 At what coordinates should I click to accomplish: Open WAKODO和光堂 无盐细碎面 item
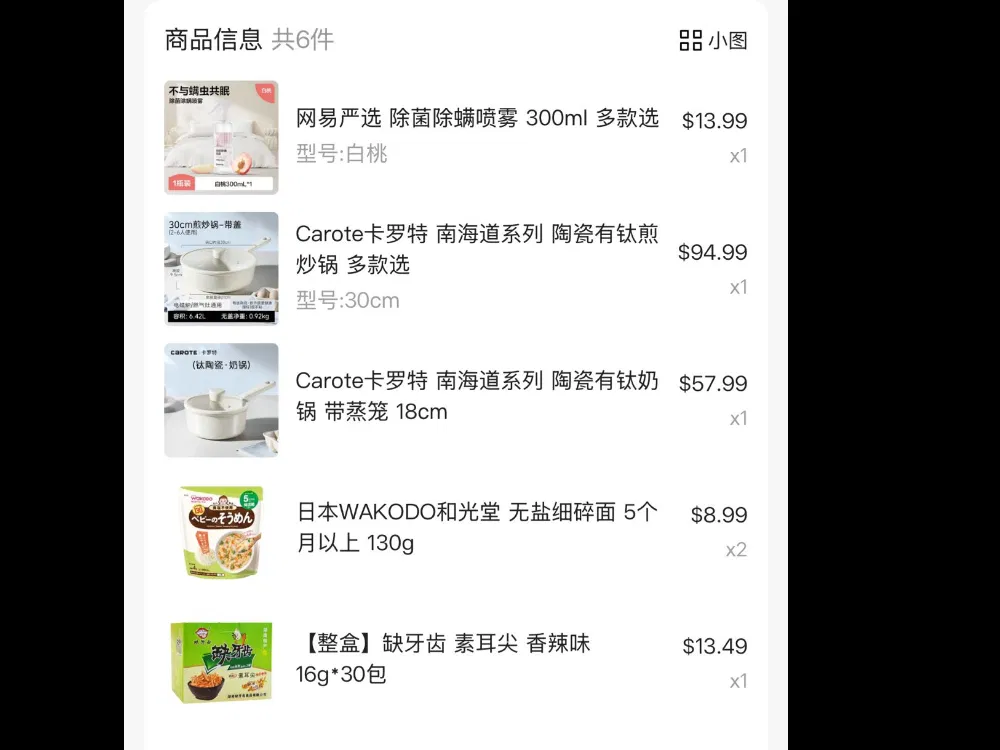pyautogui.click(x=477, y=528)
